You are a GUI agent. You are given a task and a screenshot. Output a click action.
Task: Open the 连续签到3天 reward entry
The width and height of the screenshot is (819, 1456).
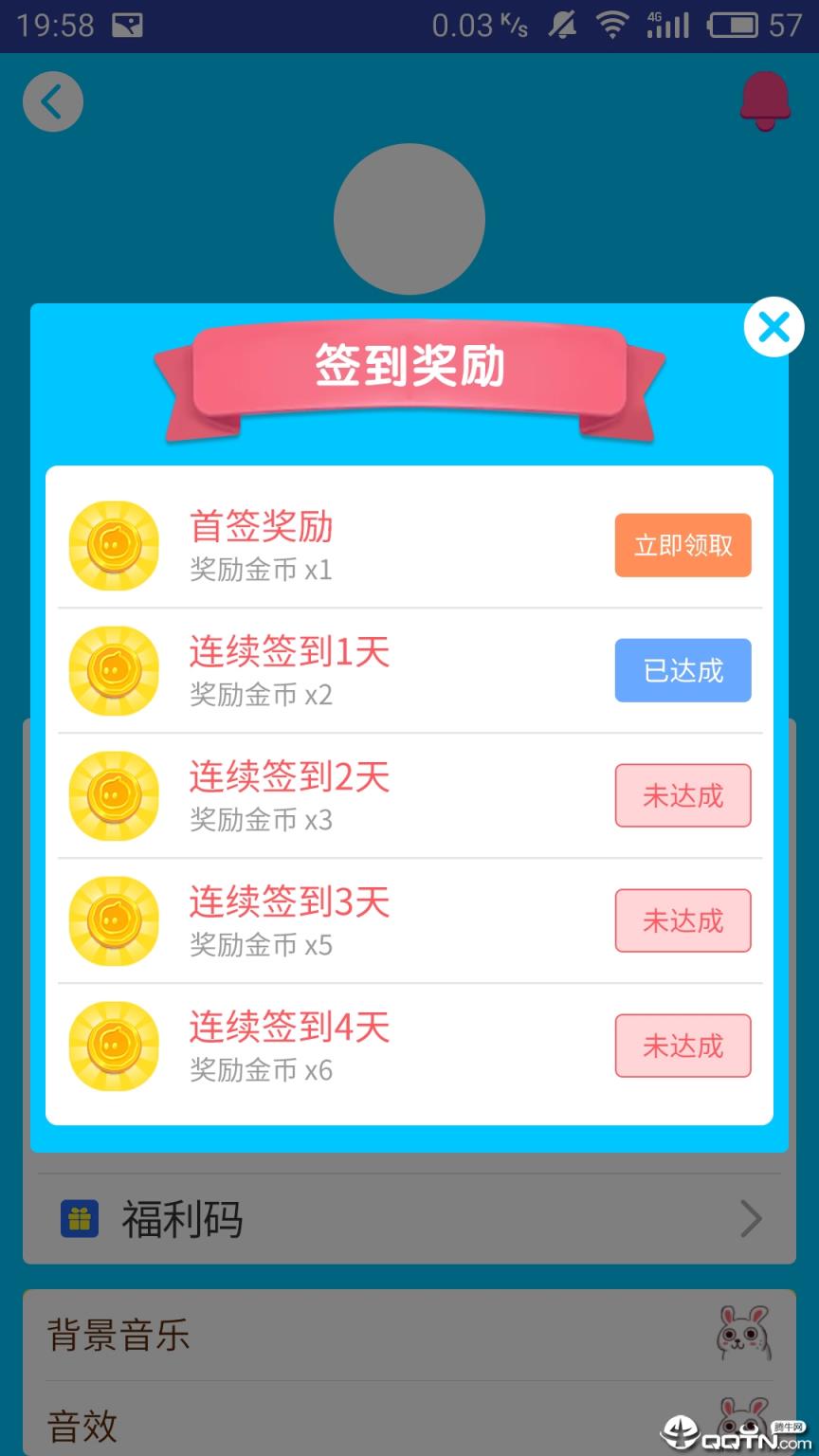379,921
